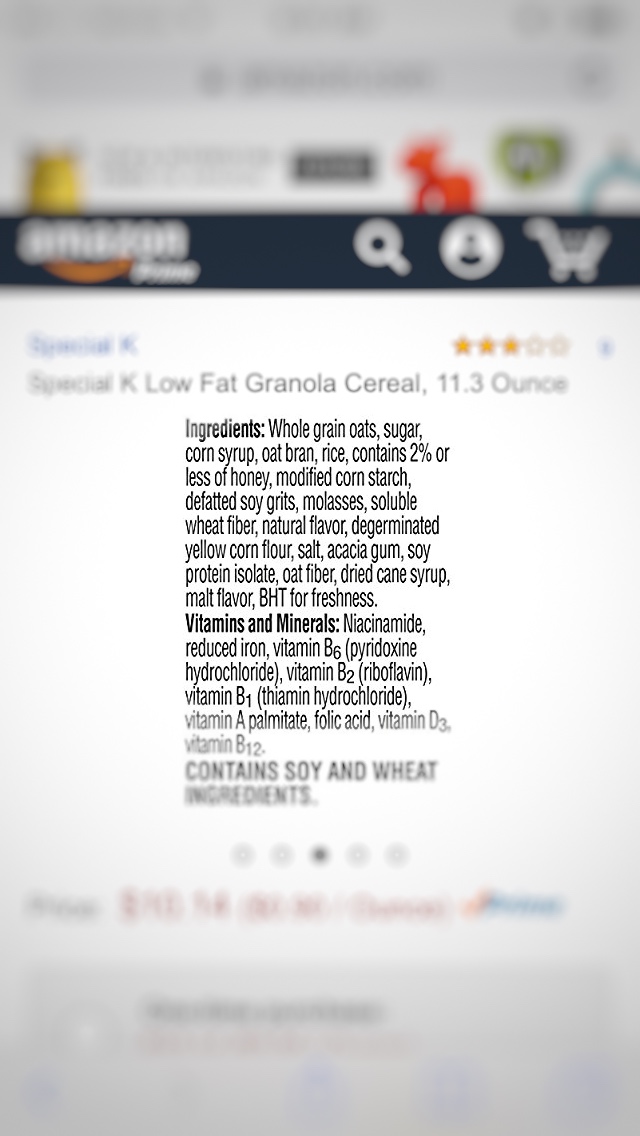The height and width of the screenshot is (1136, 640).
Task: Jump to the last image indicator dot
Action: click(x=396, y=855)
